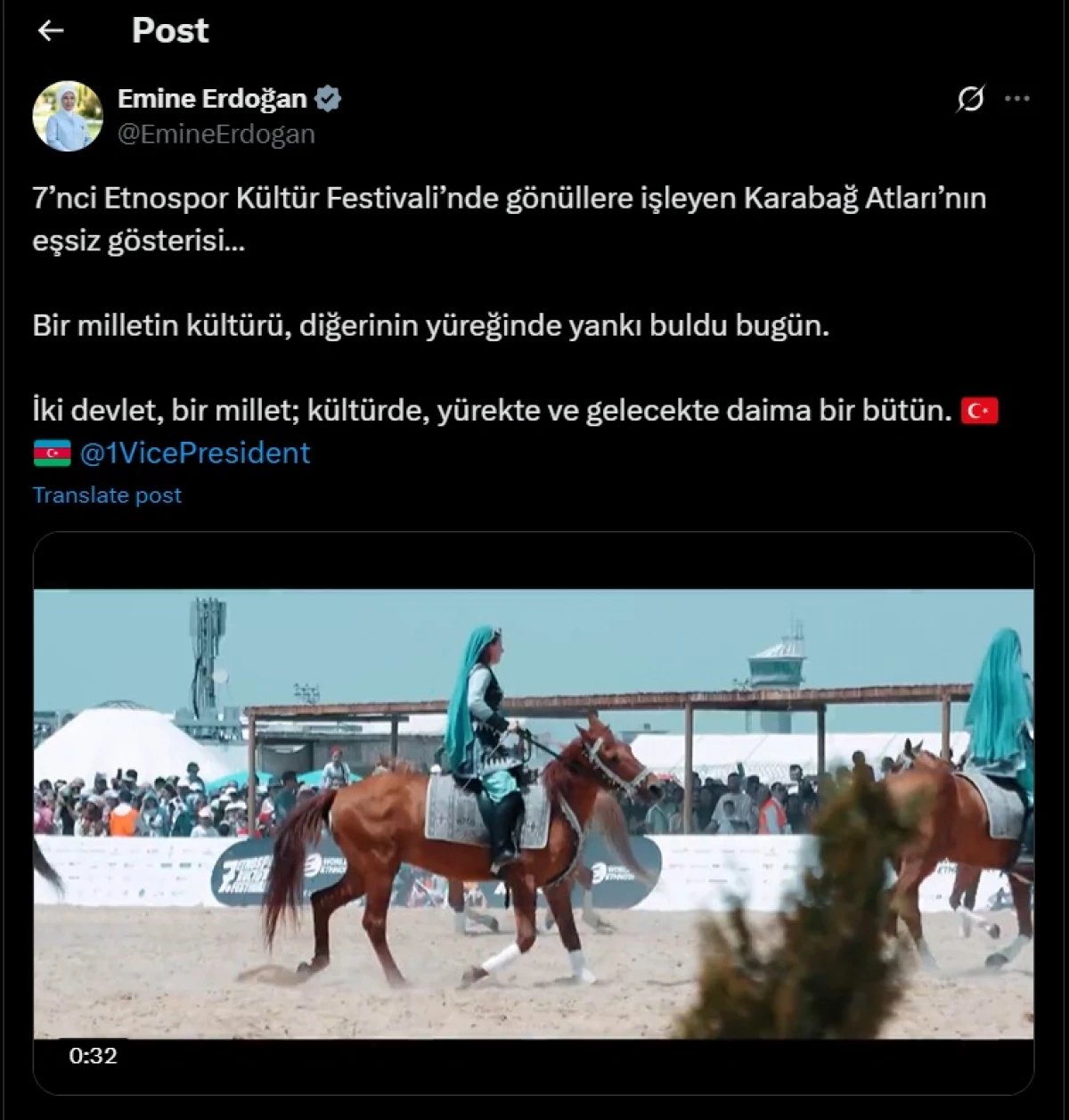The height and width of the screenshot is (1120, 1069).
Task: Open the @1VicePresident mention
Action: pos(194,453)
